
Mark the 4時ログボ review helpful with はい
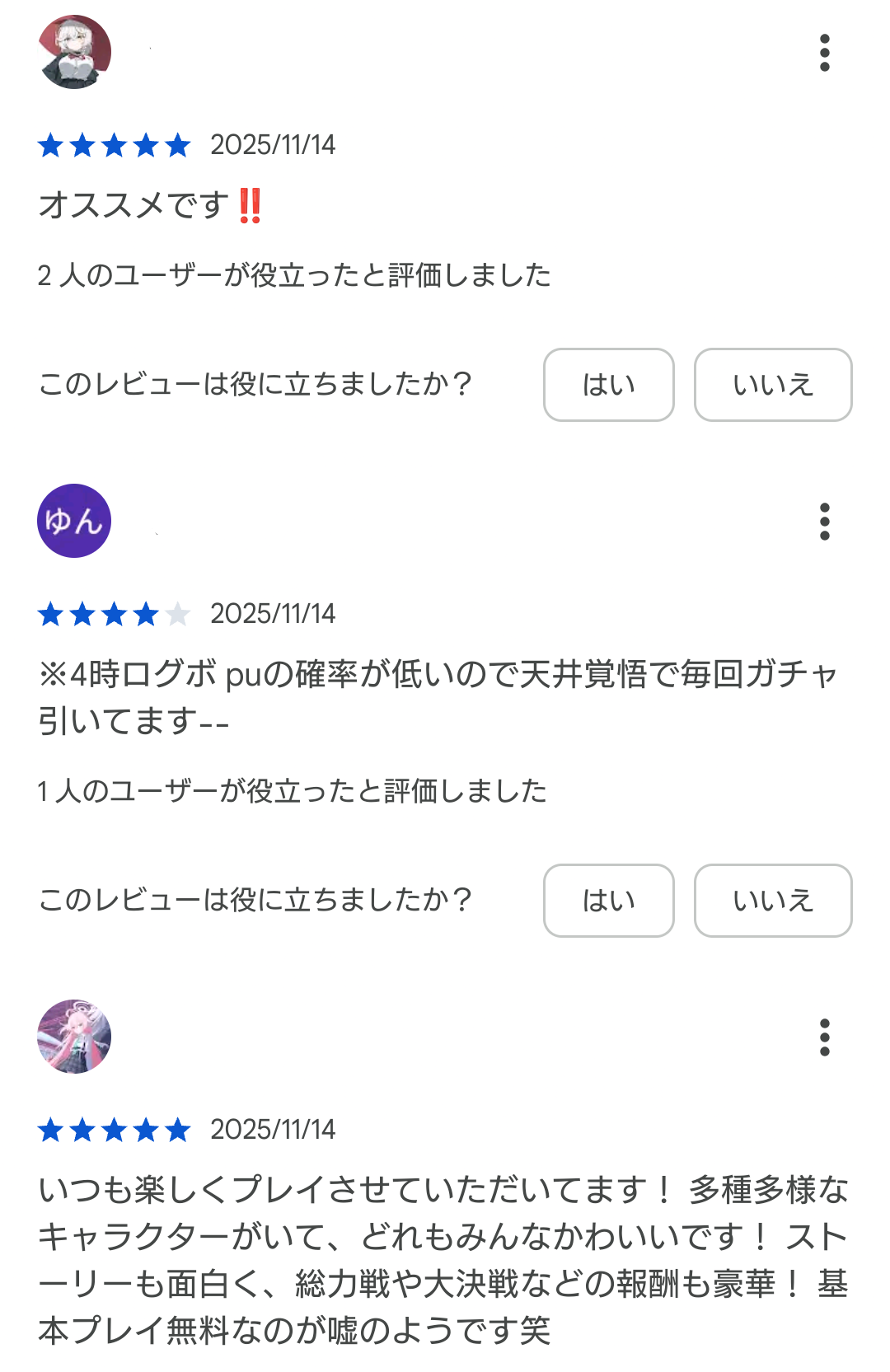pos(608,901)
